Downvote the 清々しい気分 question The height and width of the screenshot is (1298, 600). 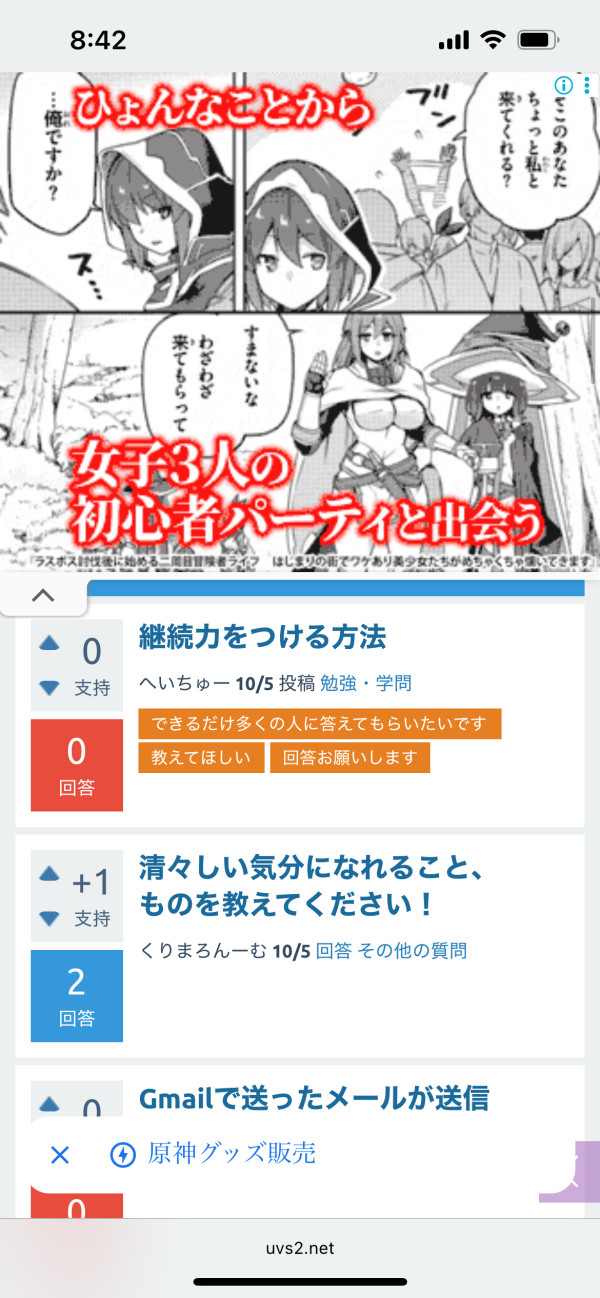point(49,918)
